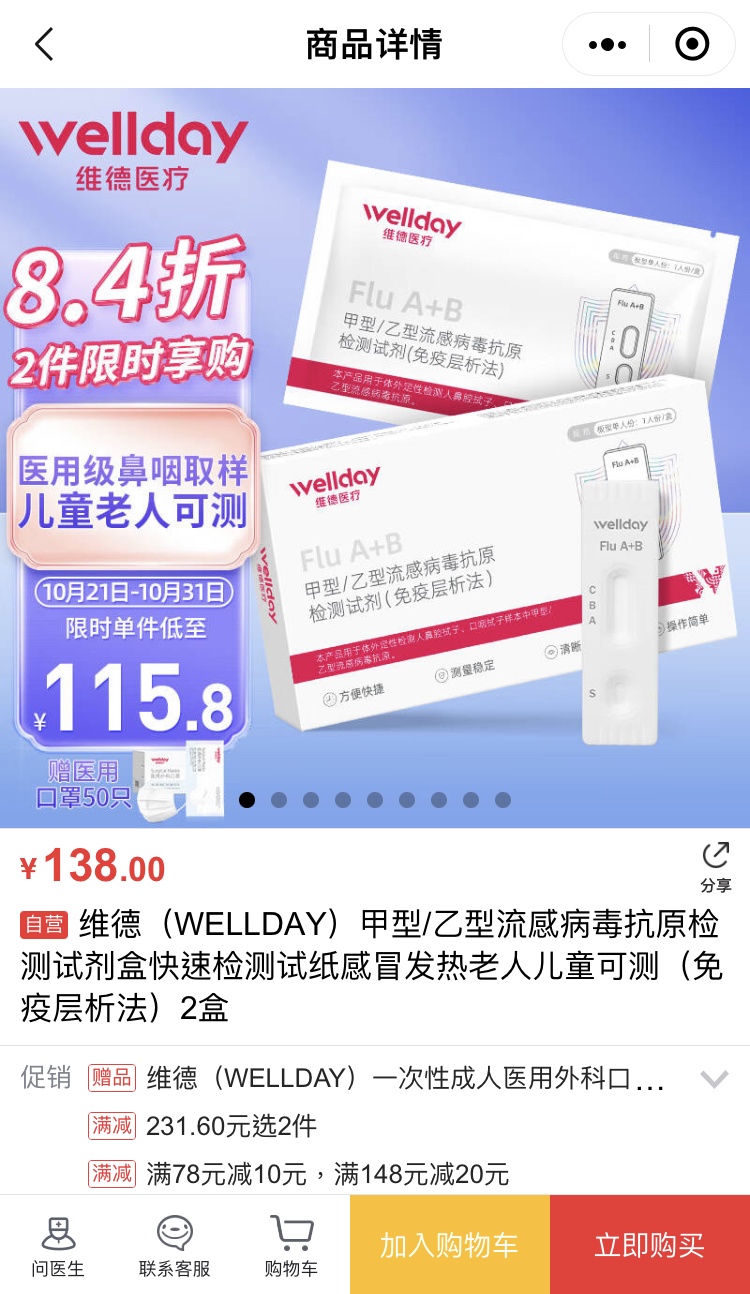Select the 231.60元选2件 discount offer
This screenshot has width=750, height=1294.
(x=231, y=1126)
